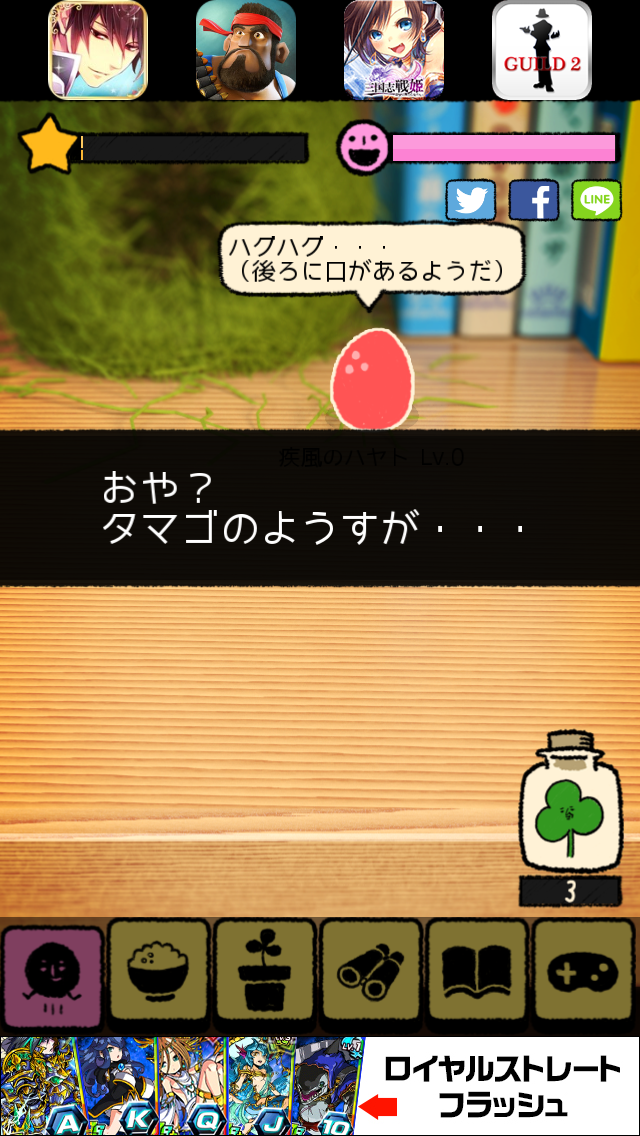The width and height of the screenshot is (640, 1136).
Task: Open the book encyclopedia tab
Action: [477, 977]
